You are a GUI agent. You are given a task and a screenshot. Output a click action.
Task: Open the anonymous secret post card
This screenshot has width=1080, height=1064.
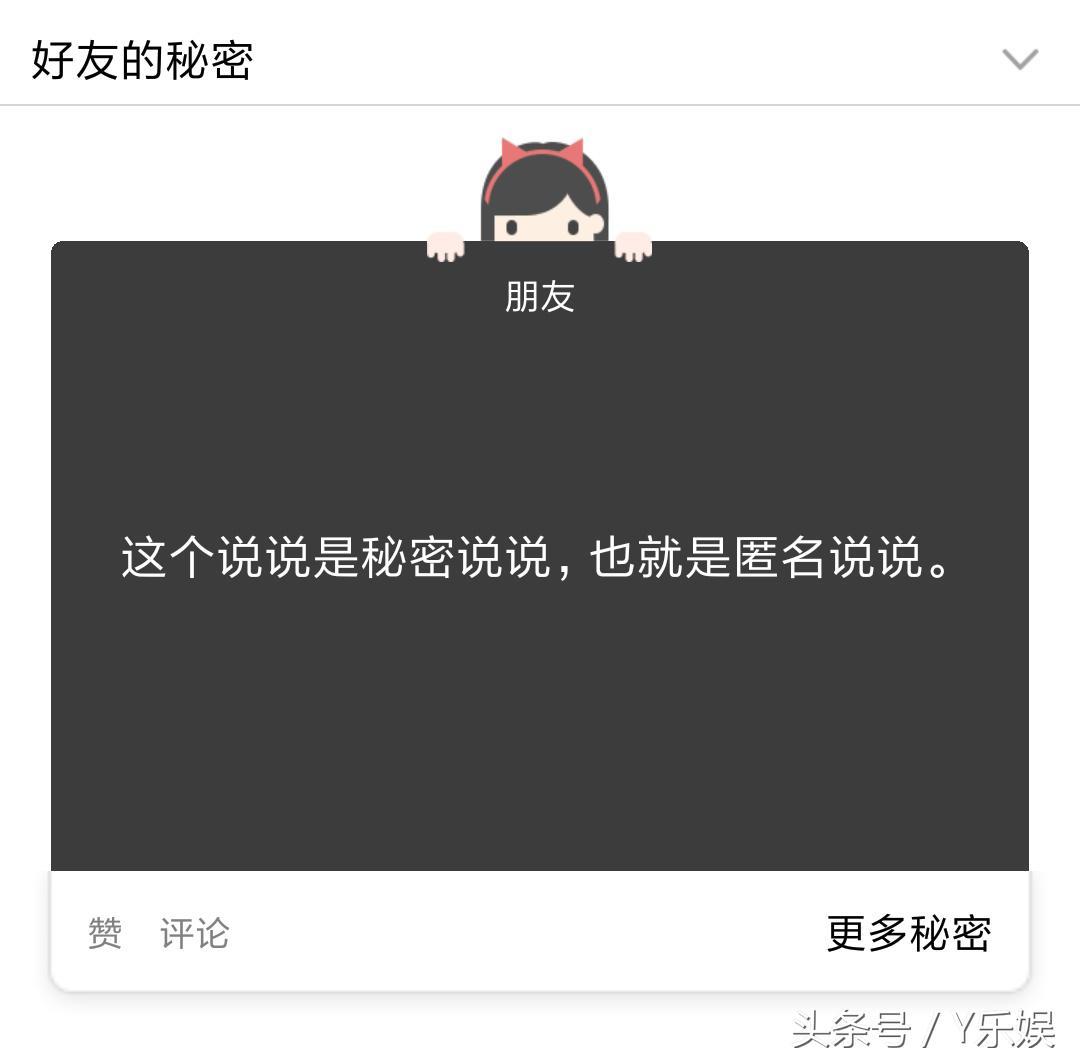(x=540, y=558)
